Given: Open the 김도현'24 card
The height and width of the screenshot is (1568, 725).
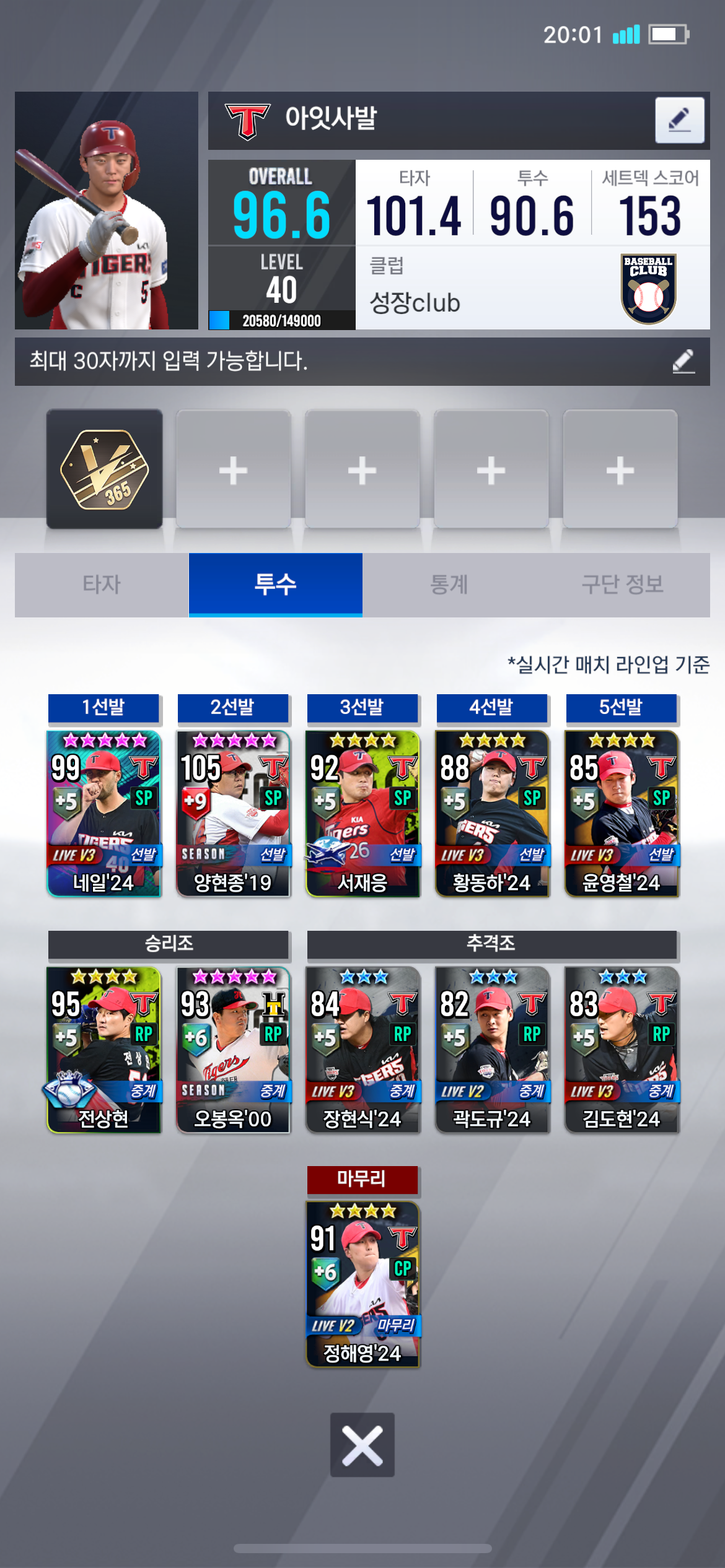Looking at the screenshot, I should 622,1050.
